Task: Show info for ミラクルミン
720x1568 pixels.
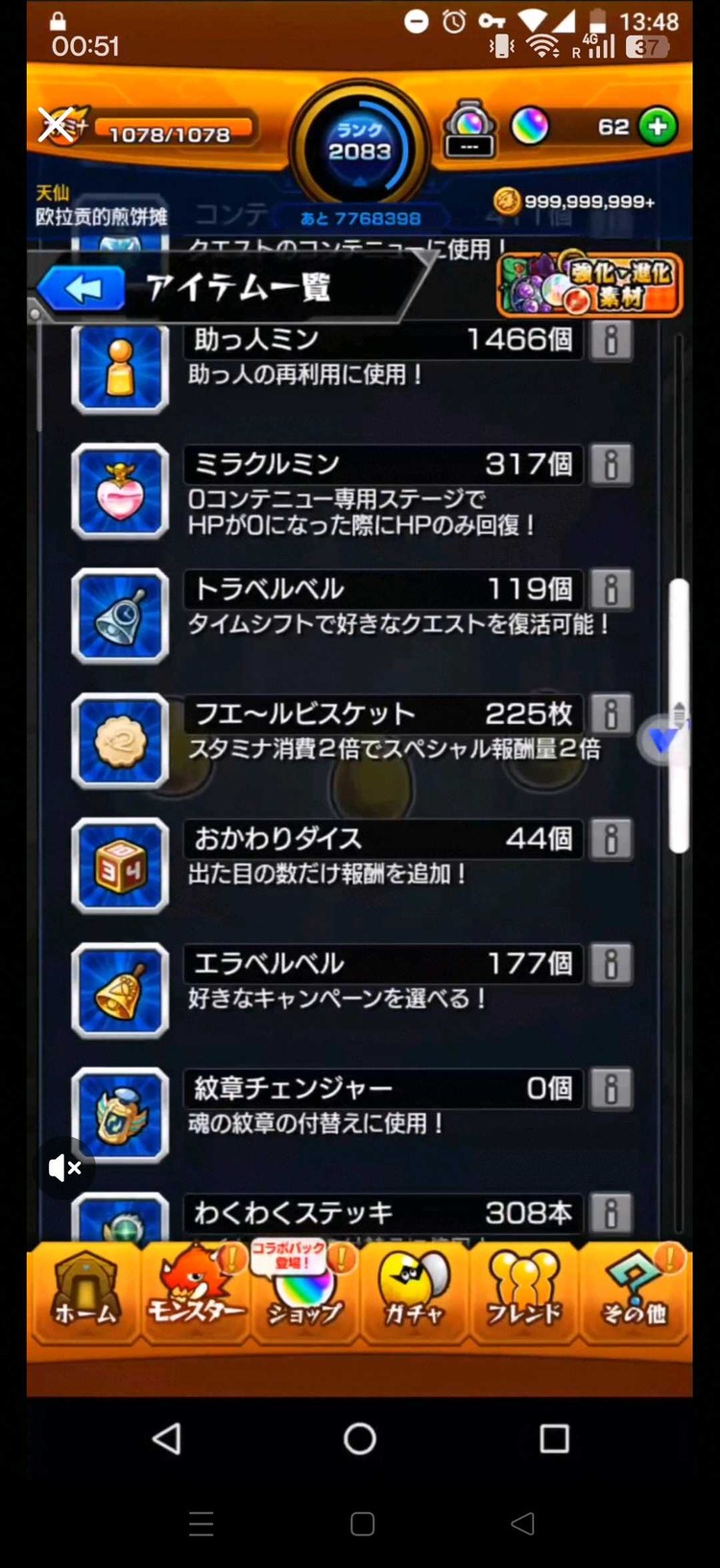Action: [611, 465]
